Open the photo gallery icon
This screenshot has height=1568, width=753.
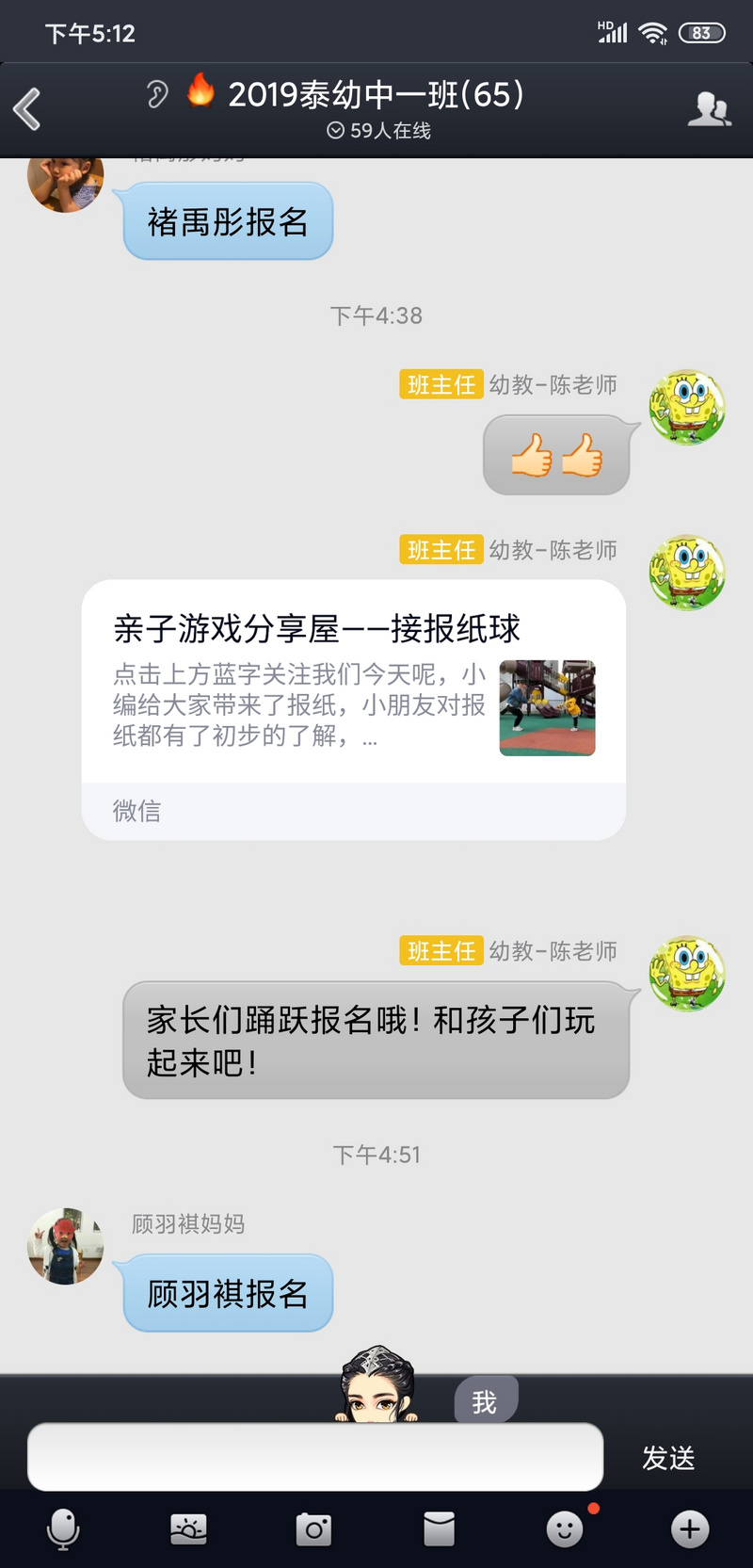pos(188,1529)
